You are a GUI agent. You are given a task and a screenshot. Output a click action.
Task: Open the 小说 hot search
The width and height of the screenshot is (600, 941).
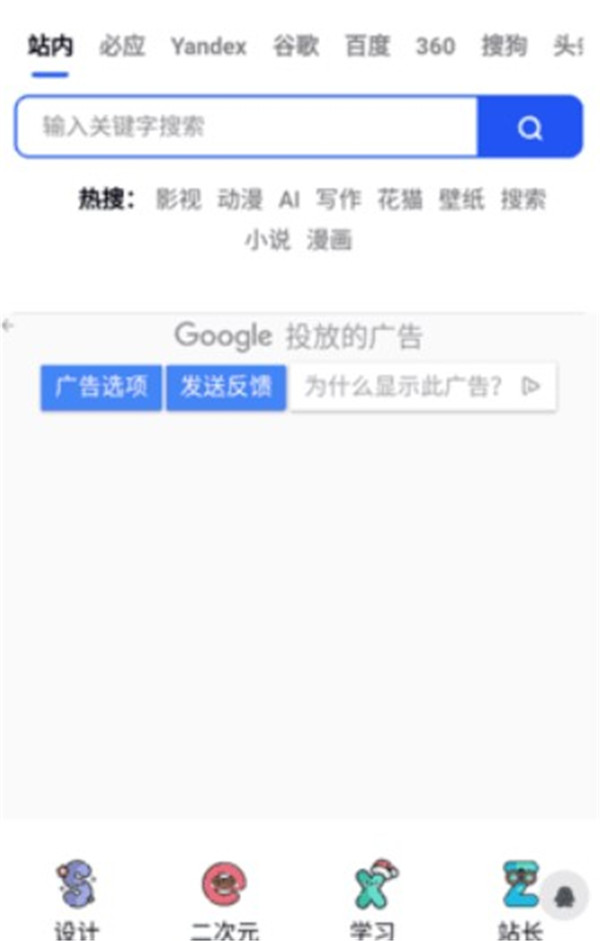pos(268,240)
